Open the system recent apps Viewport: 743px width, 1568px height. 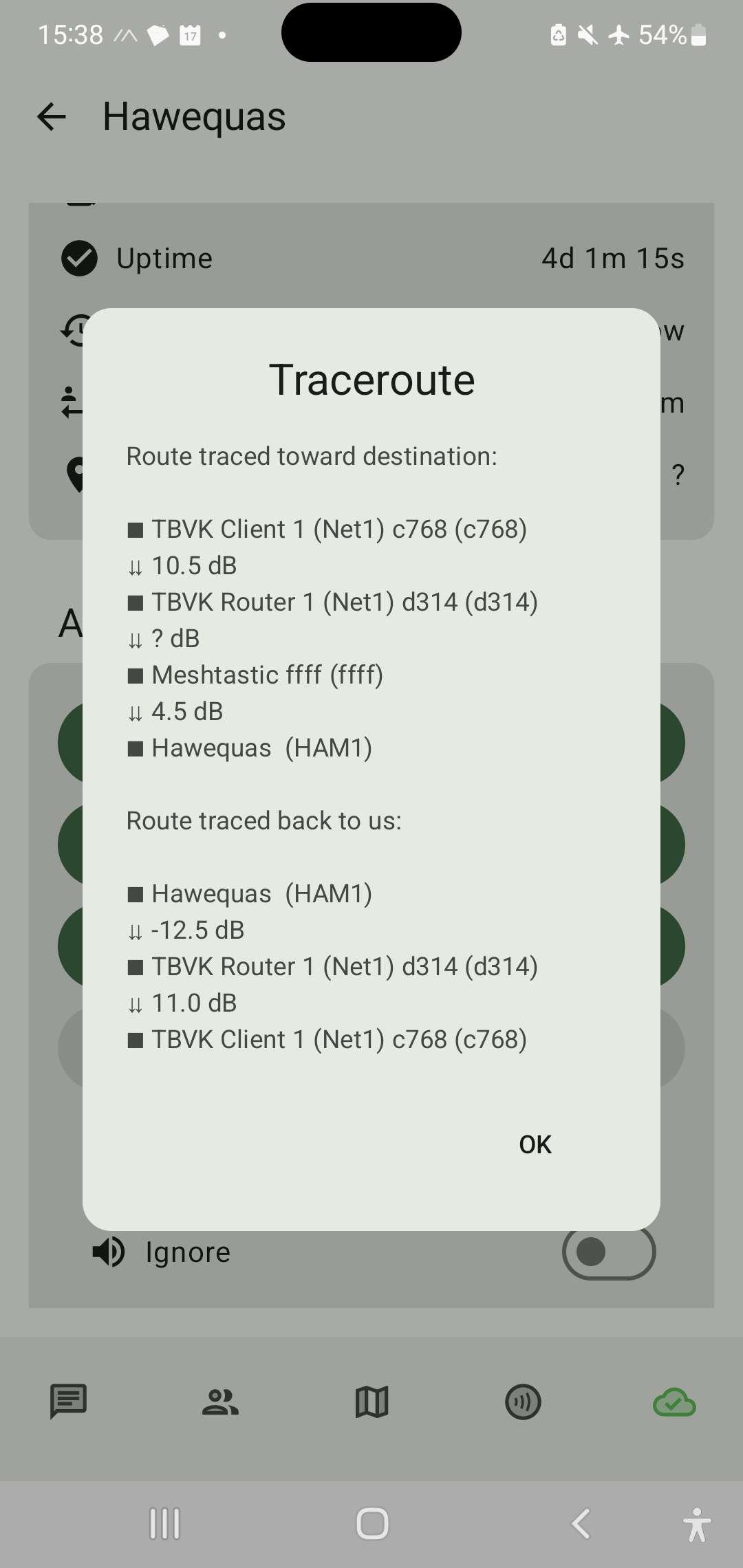tap(165, 1523)
